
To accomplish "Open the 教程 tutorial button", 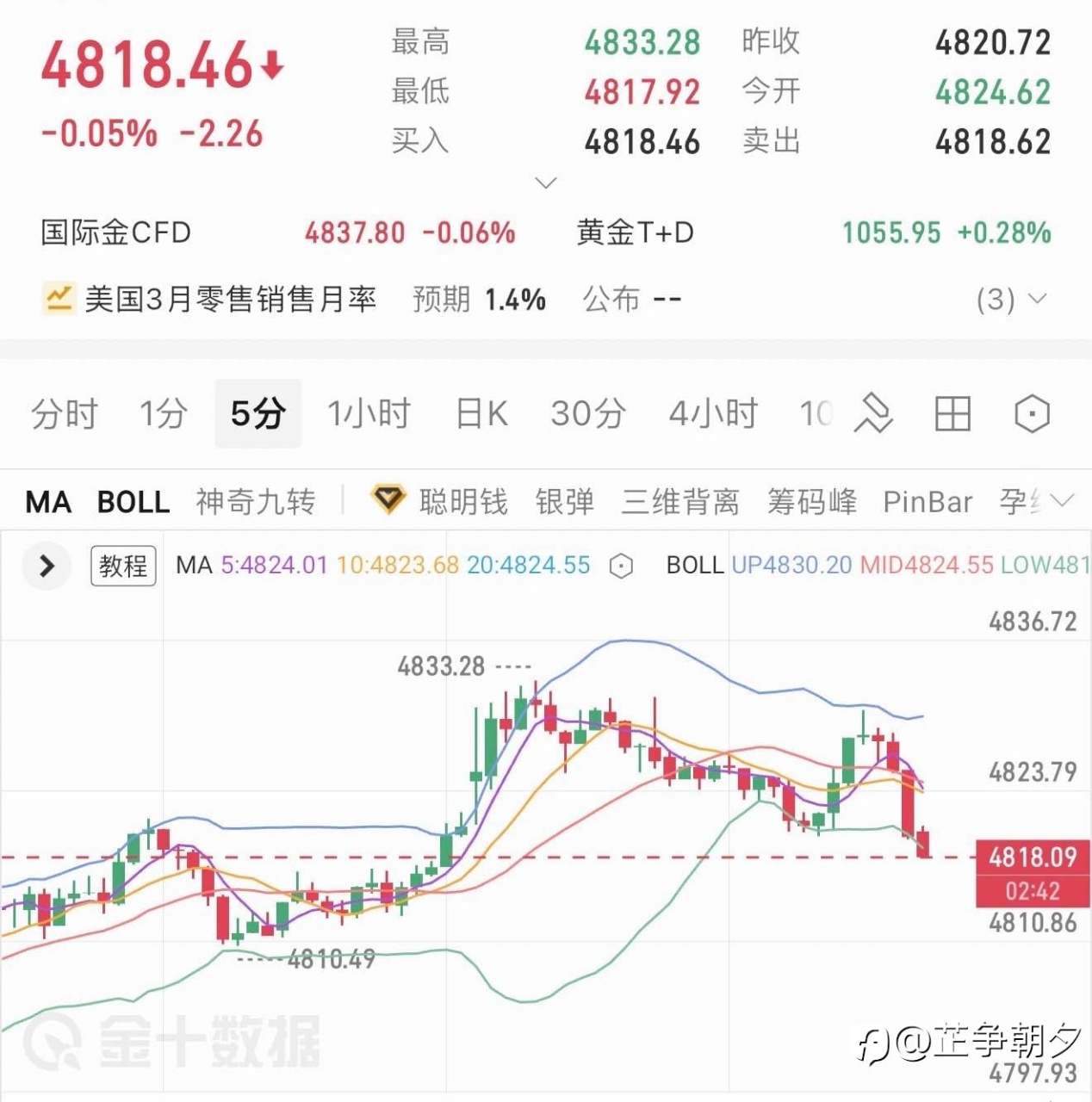I will click(x=123, y=566).
